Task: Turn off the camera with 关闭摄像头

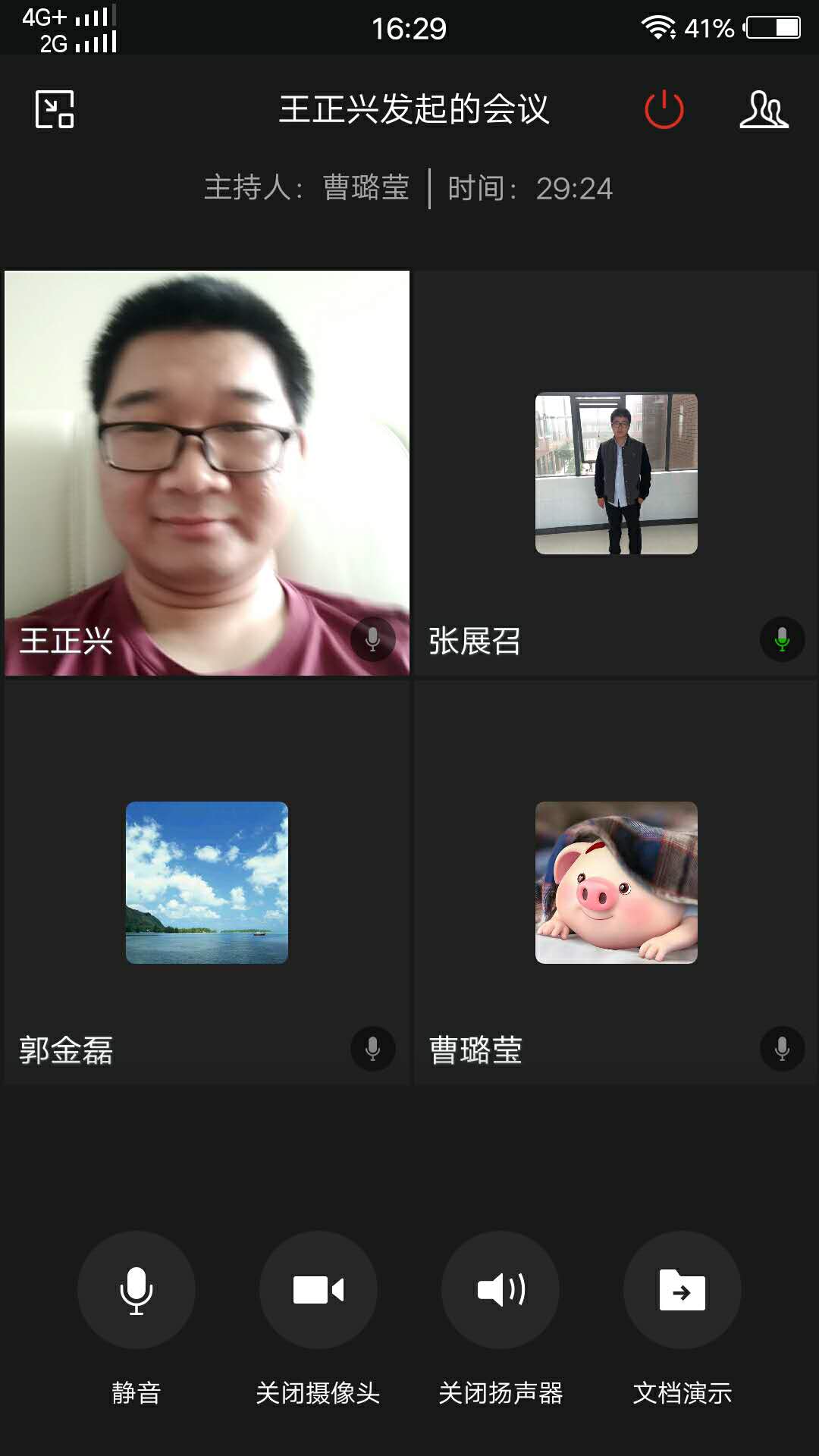Action: click(318, 1290)
